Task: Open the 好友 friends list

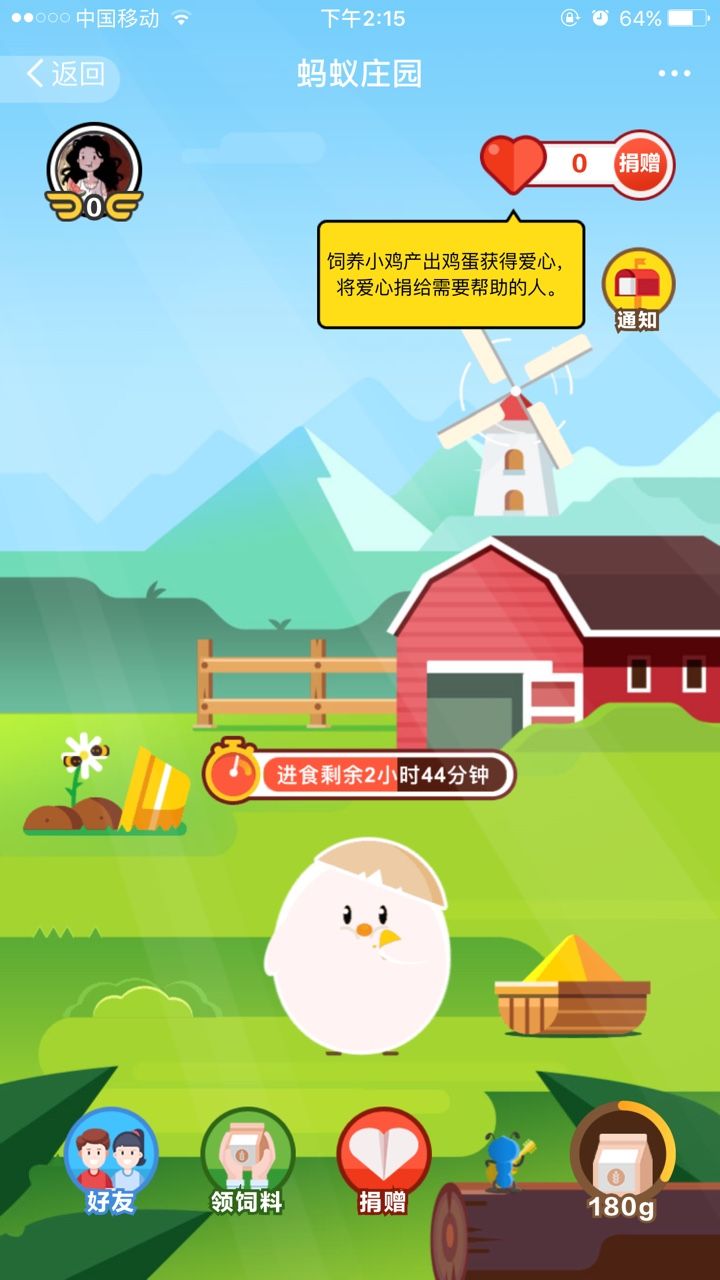Action: click(110, 1161)
